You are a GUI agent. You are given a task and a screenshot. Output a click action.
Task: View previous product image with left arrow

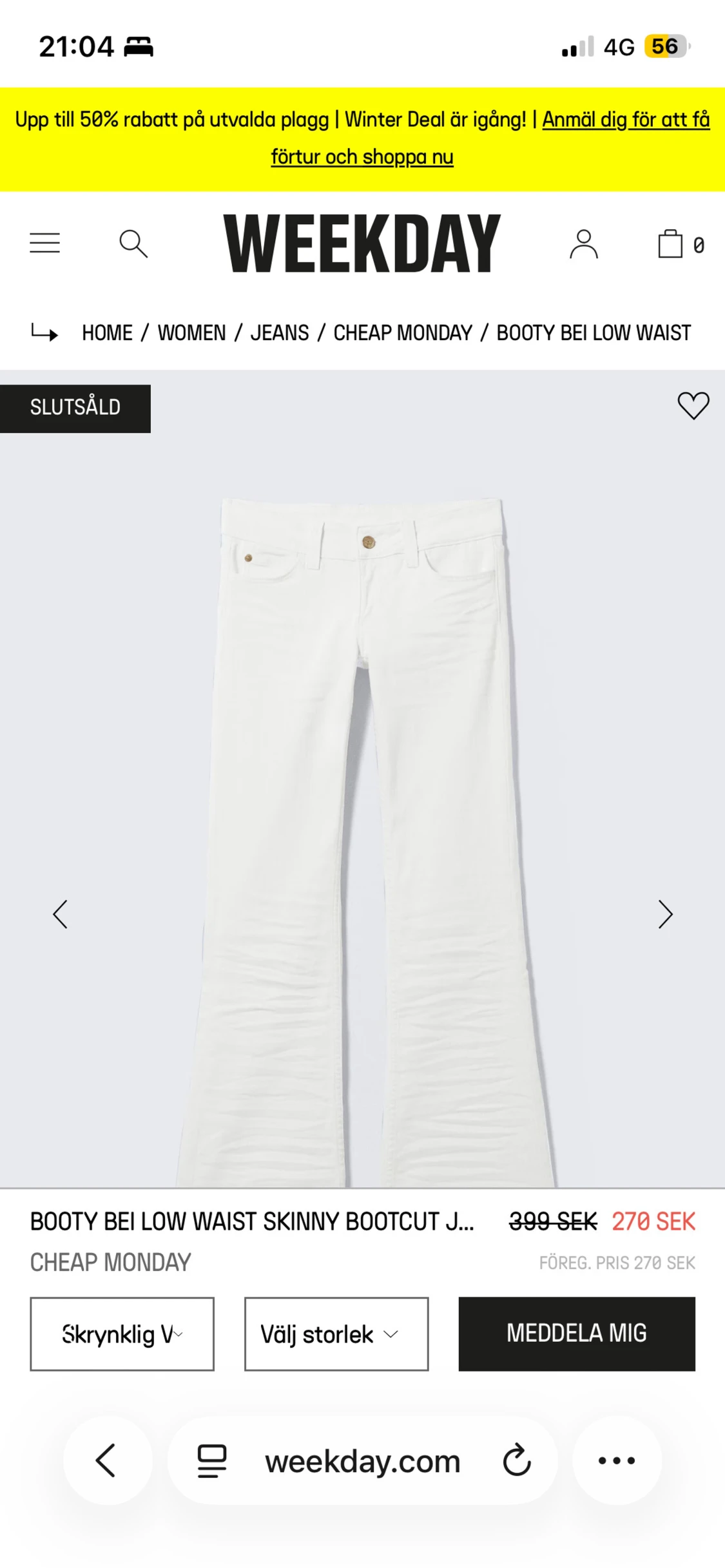click(60, 913)
